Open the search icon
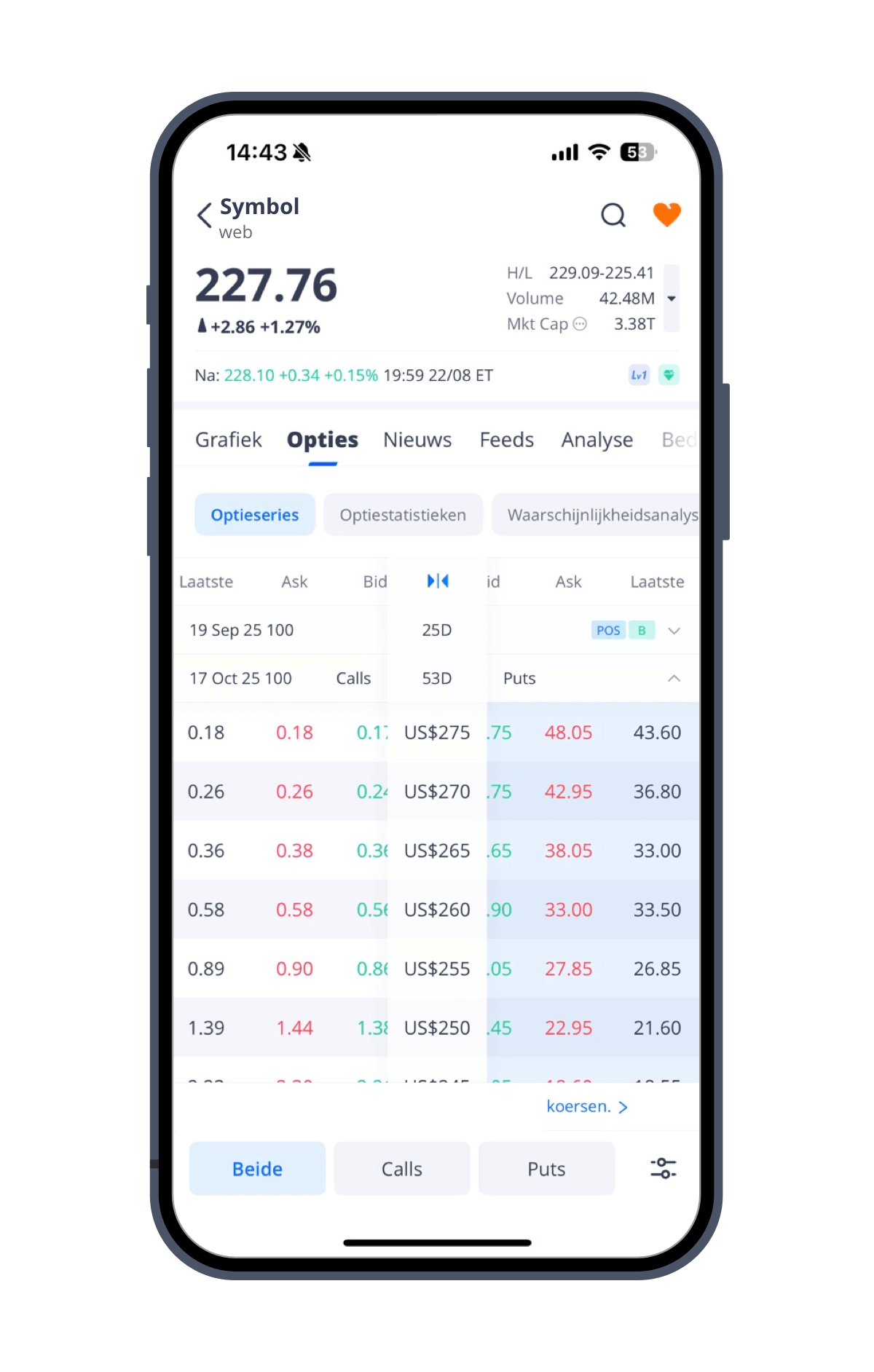 click(613, 216)
